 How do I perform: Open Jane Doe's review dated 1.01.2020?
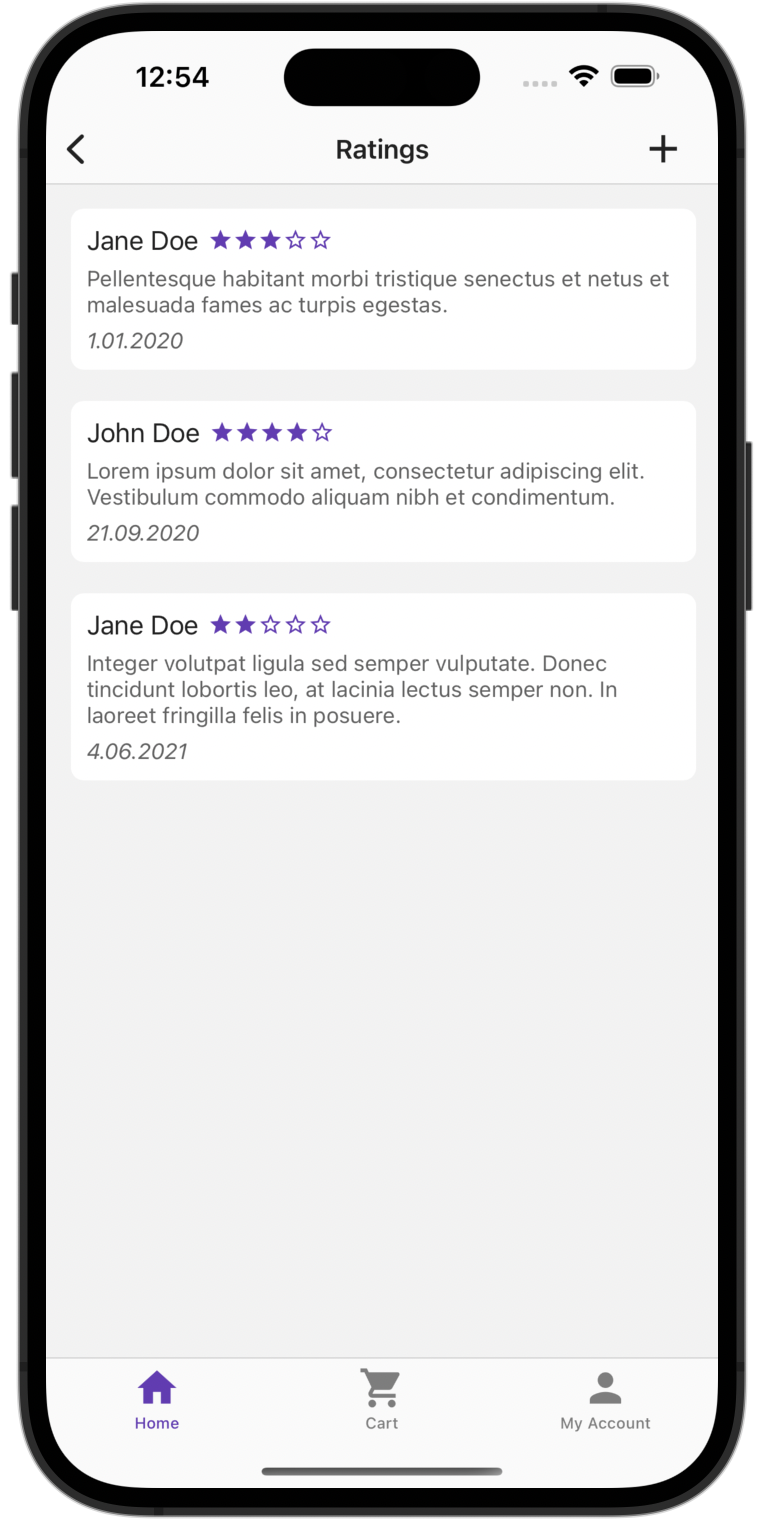(x=382, y=288)
